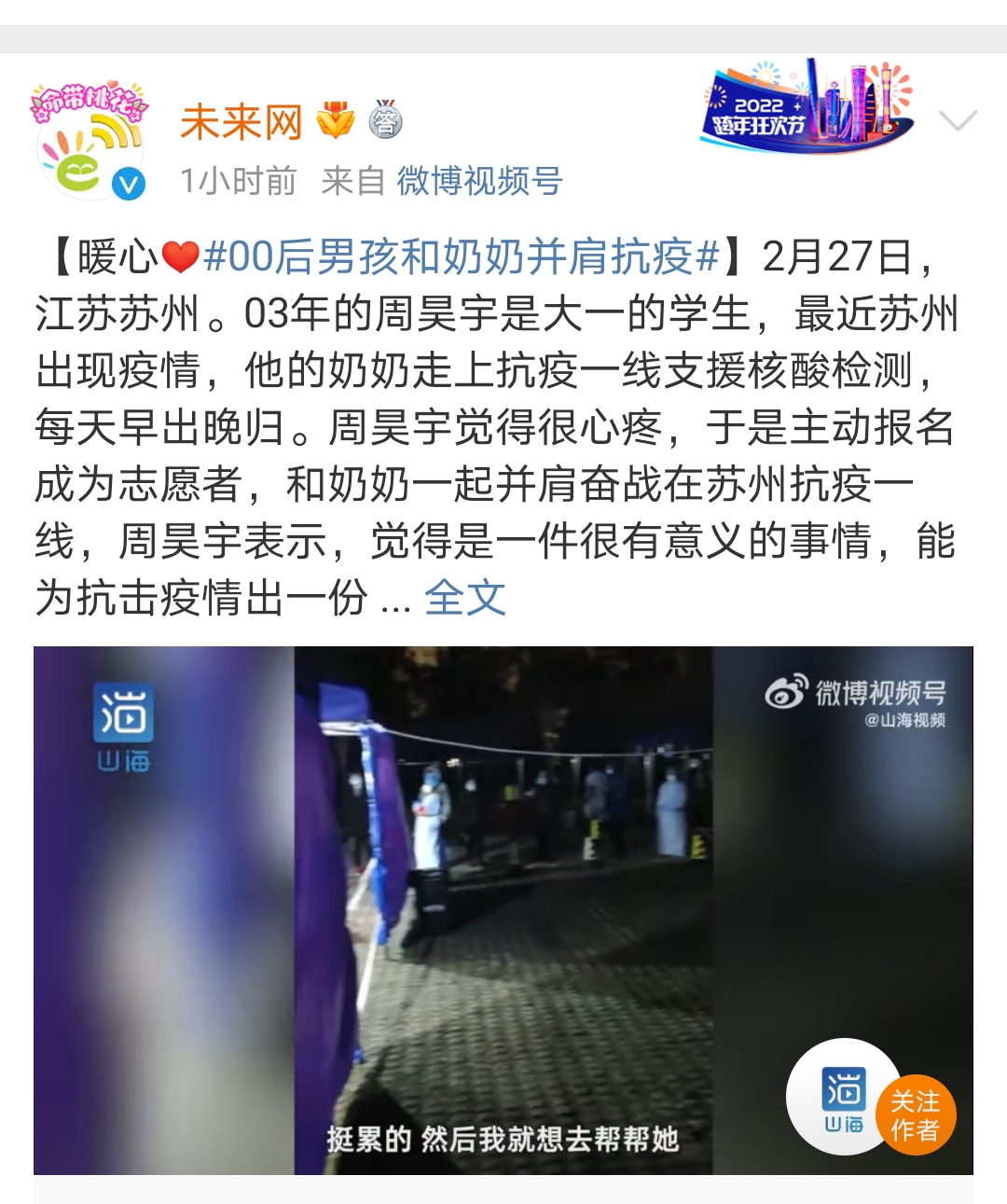1007x1204 pixels.
Task: Open the 未来网 account name
Action: click(x=241, y=122)
